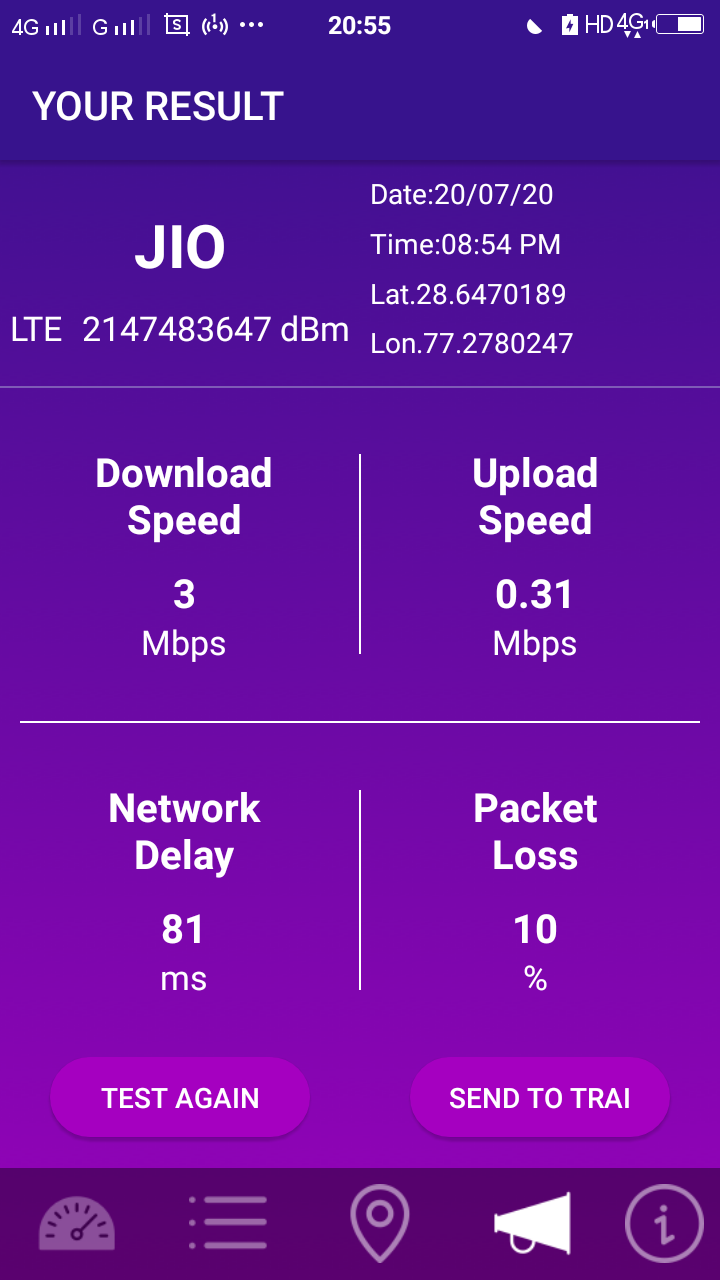This screenshot has height=1280, width=720.
Task: Open the speedometer test tab
Action: (x=77, y=1223)
